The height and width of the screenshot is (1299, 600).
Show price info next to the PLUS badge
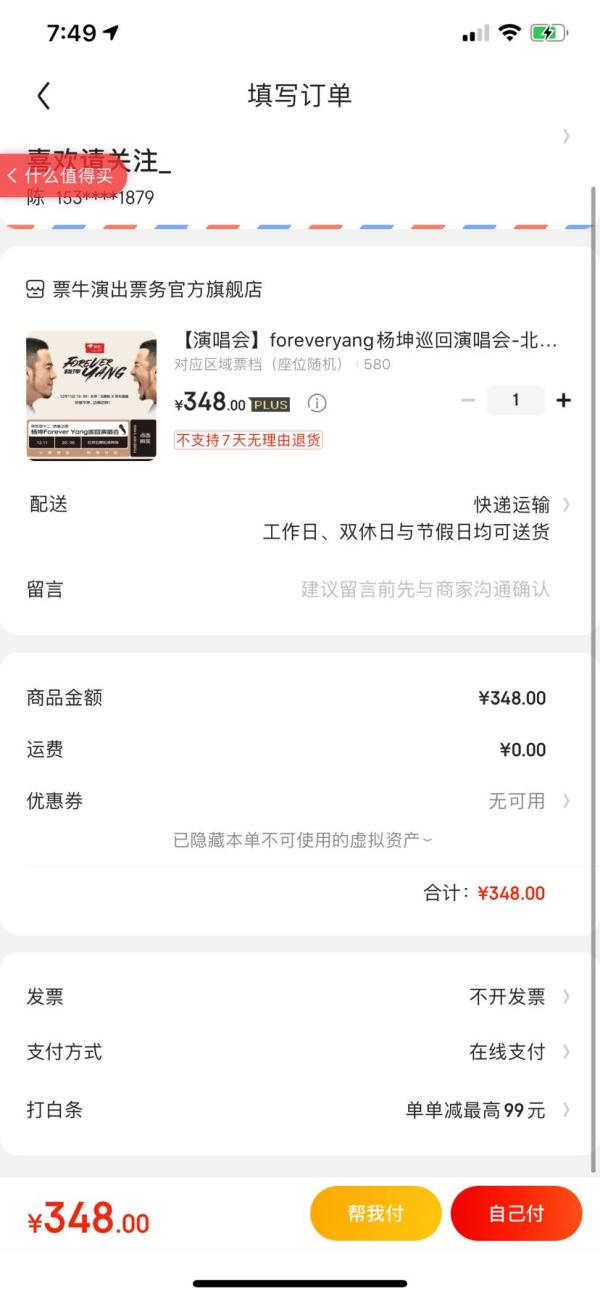pyautogui.click(x=317, y=403)
